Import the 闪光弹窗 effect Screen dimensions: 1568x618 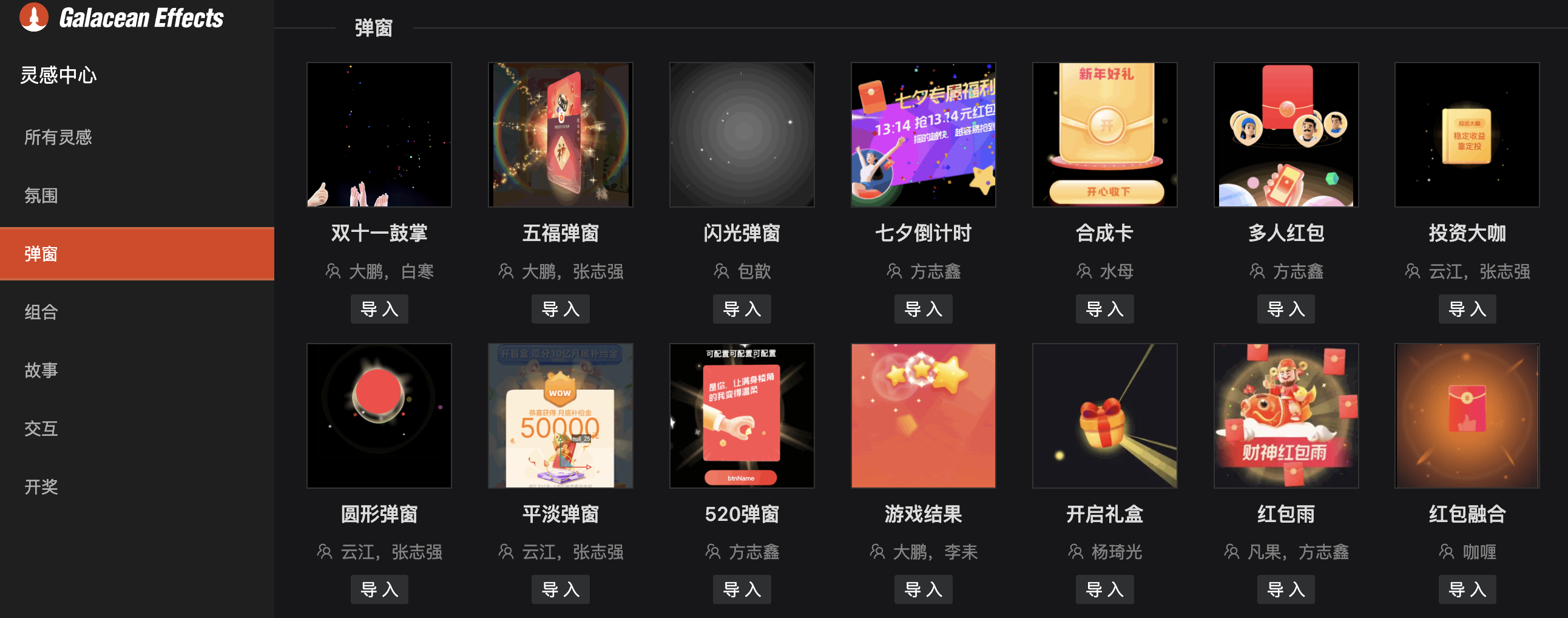(x=742, y=310)
